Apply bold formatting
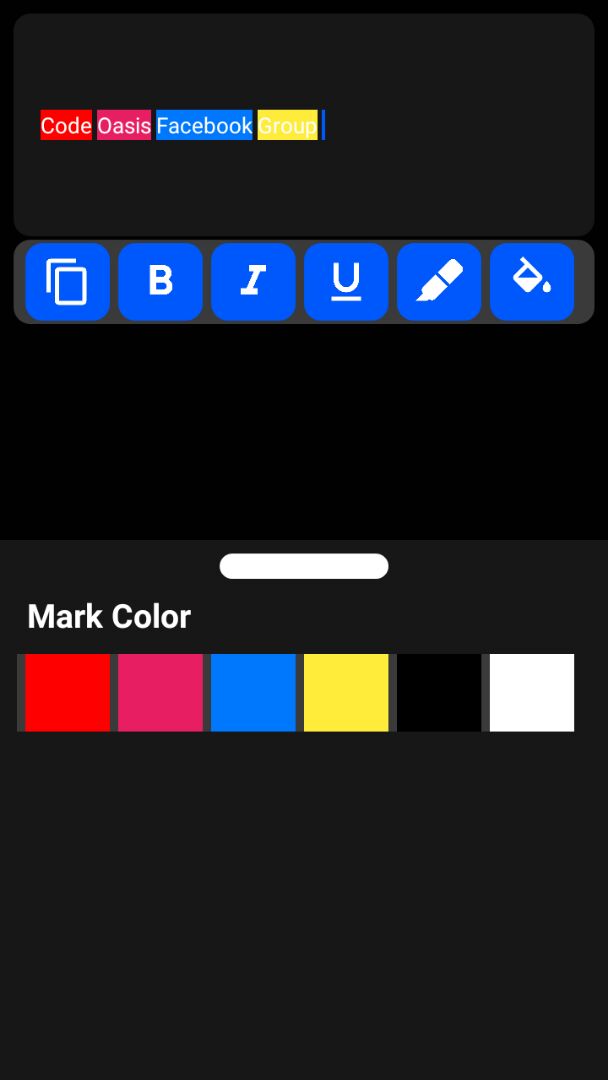Image resolution: width=608 pixels, height=1080 pixels. (x=160, y=282)
